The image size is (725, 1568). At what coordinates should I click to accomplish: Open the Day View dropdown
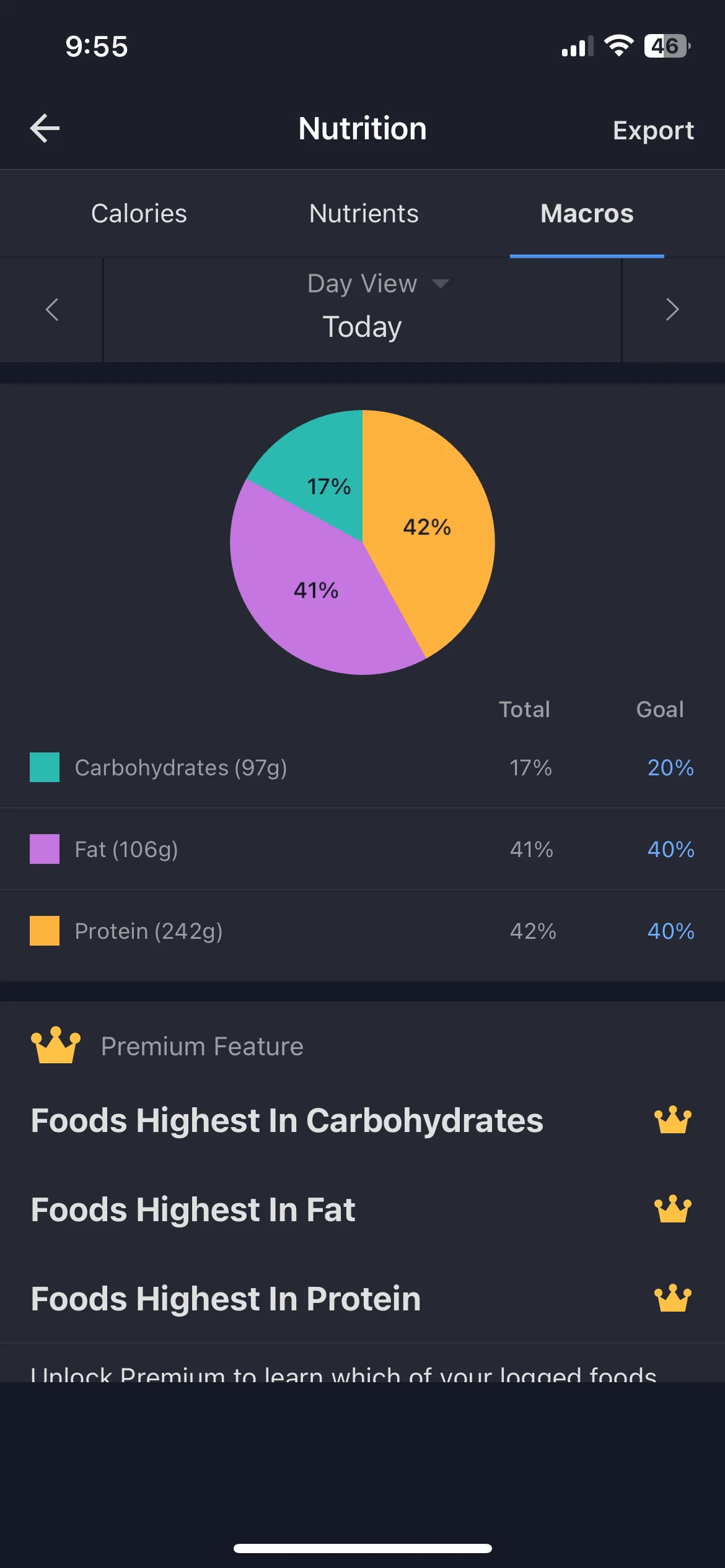[x=378, y=284]
